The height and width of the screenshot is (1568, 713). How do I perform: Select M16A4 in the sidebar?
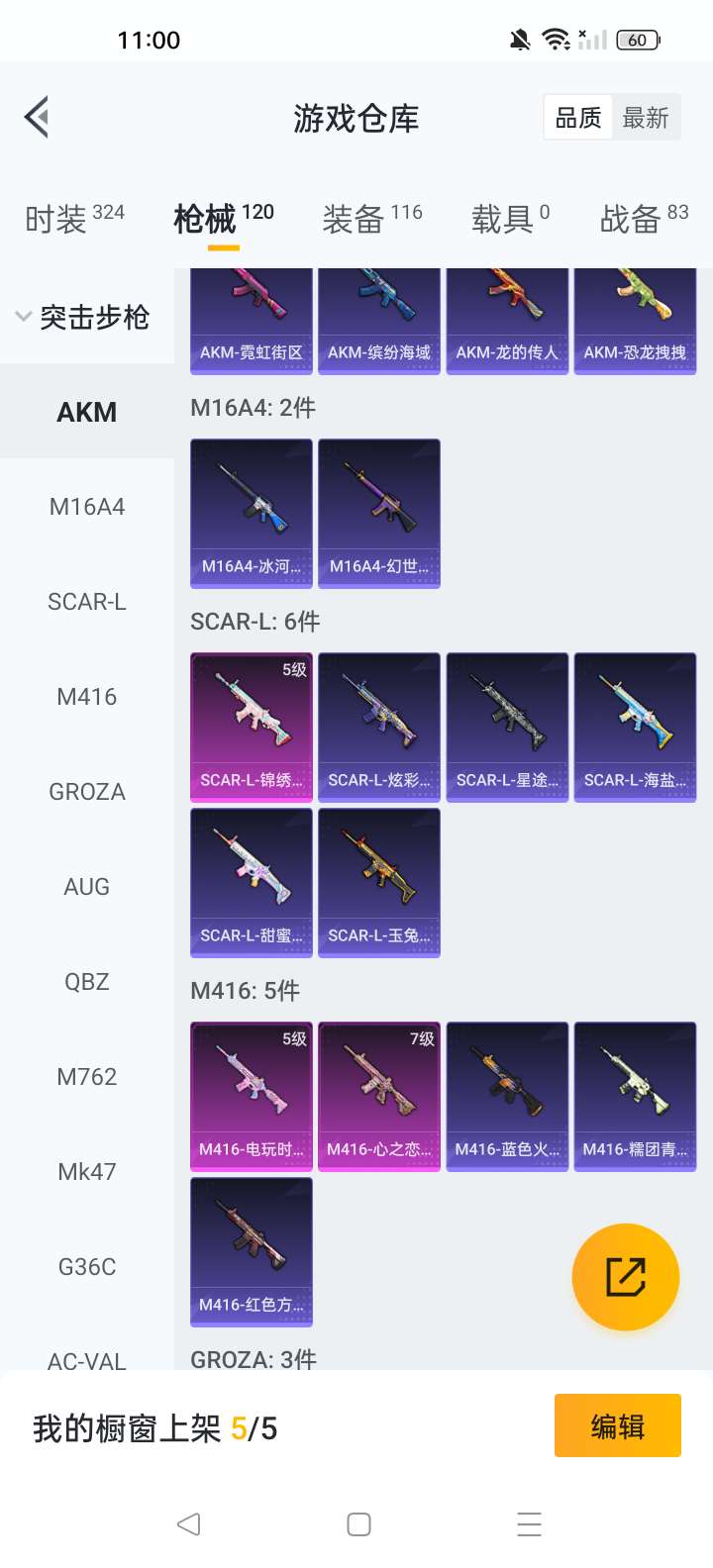tap(87, 507)
